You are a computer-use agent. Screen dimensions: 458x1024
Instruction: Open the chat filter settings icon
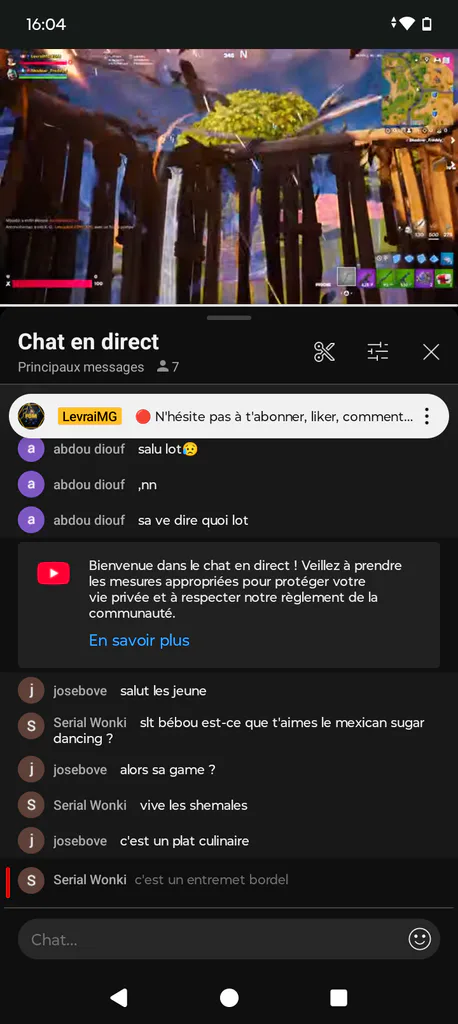click(x=378, y=352)
